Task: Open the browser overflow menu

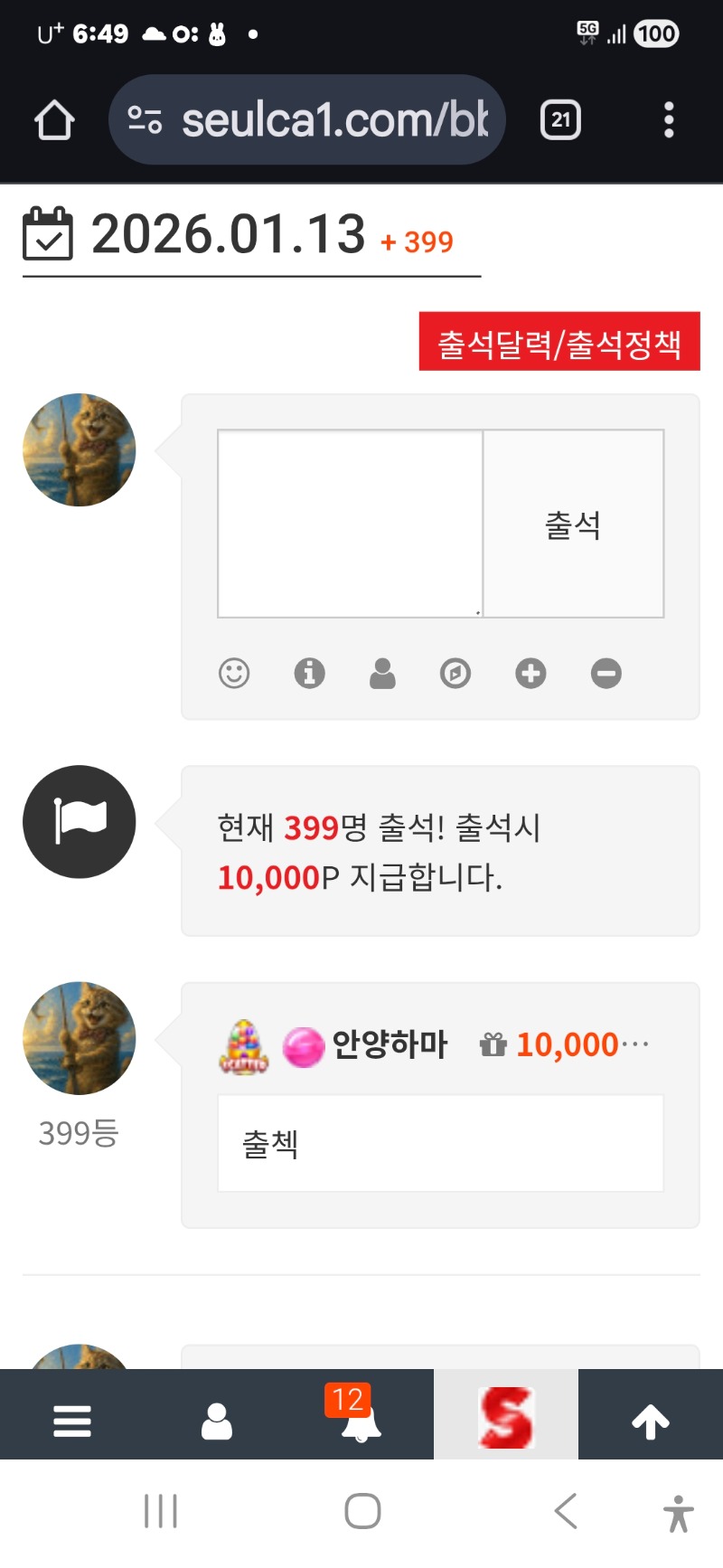Action: 669,120
